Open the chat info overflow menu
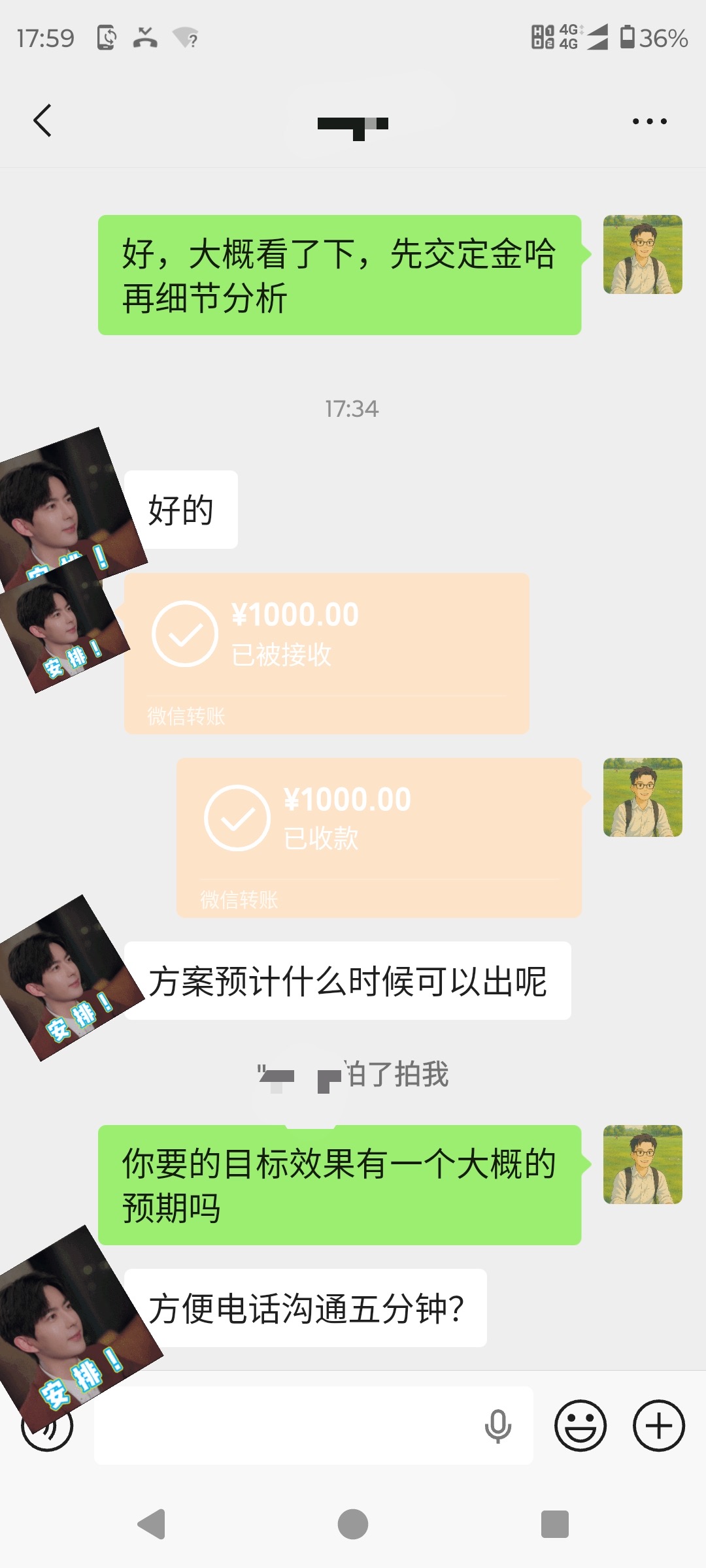 pos(649,122)
